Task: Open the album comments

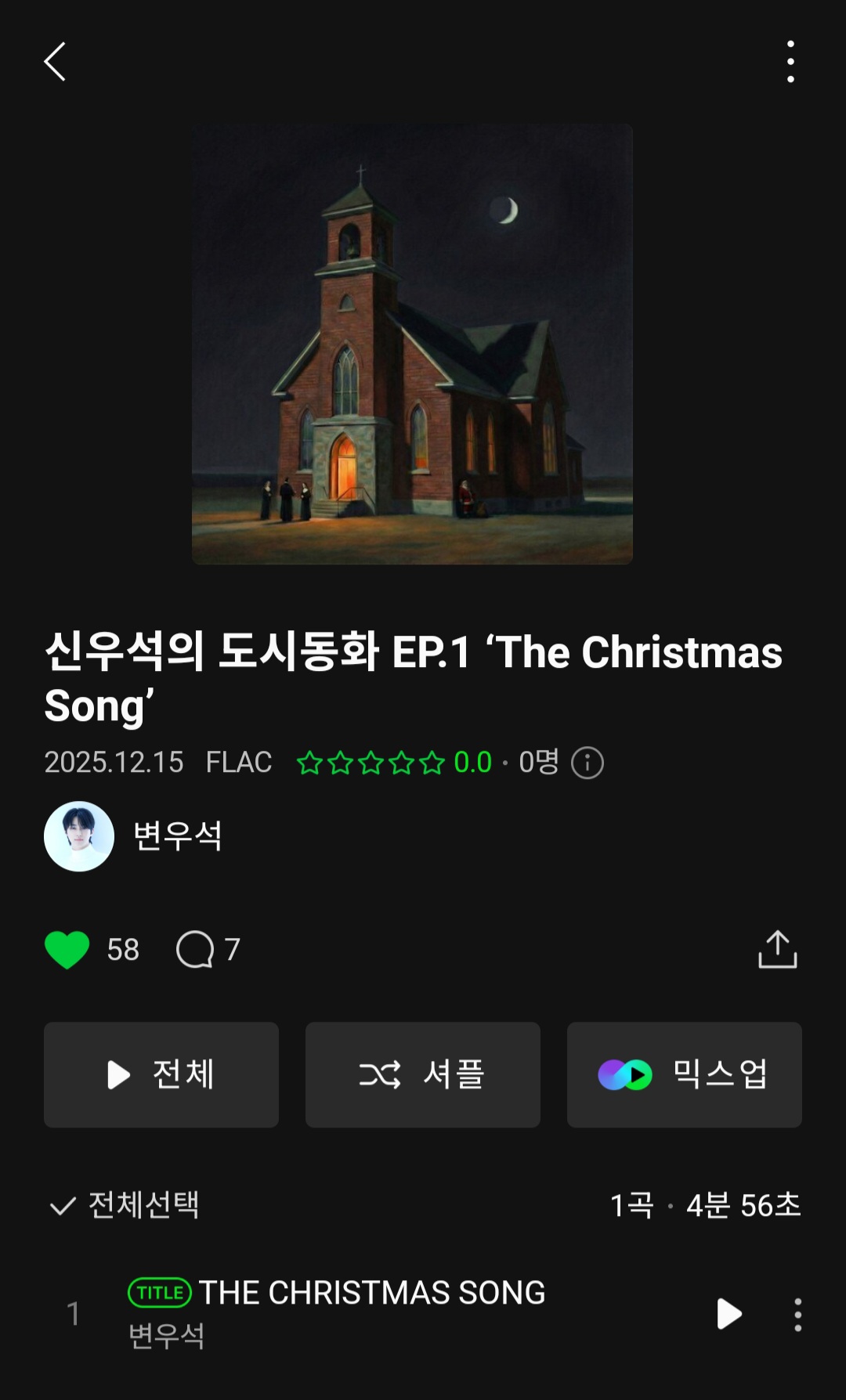Action: click(x=196, y=950)
